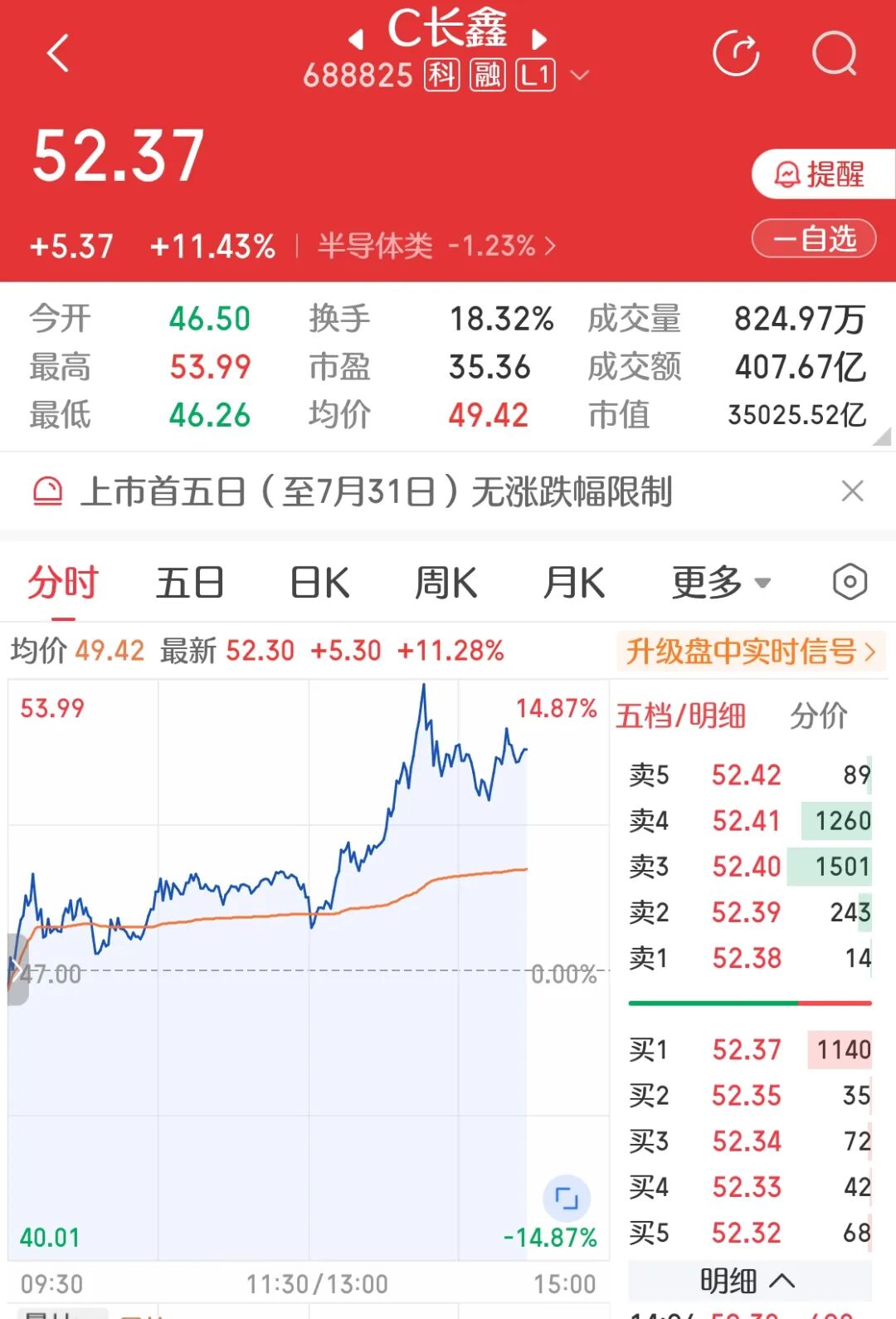Image resolution: width=896 pixels, height=1319 pixels.
Task: Switch to the 分价 tab
Action: click(x=819, y=716)
